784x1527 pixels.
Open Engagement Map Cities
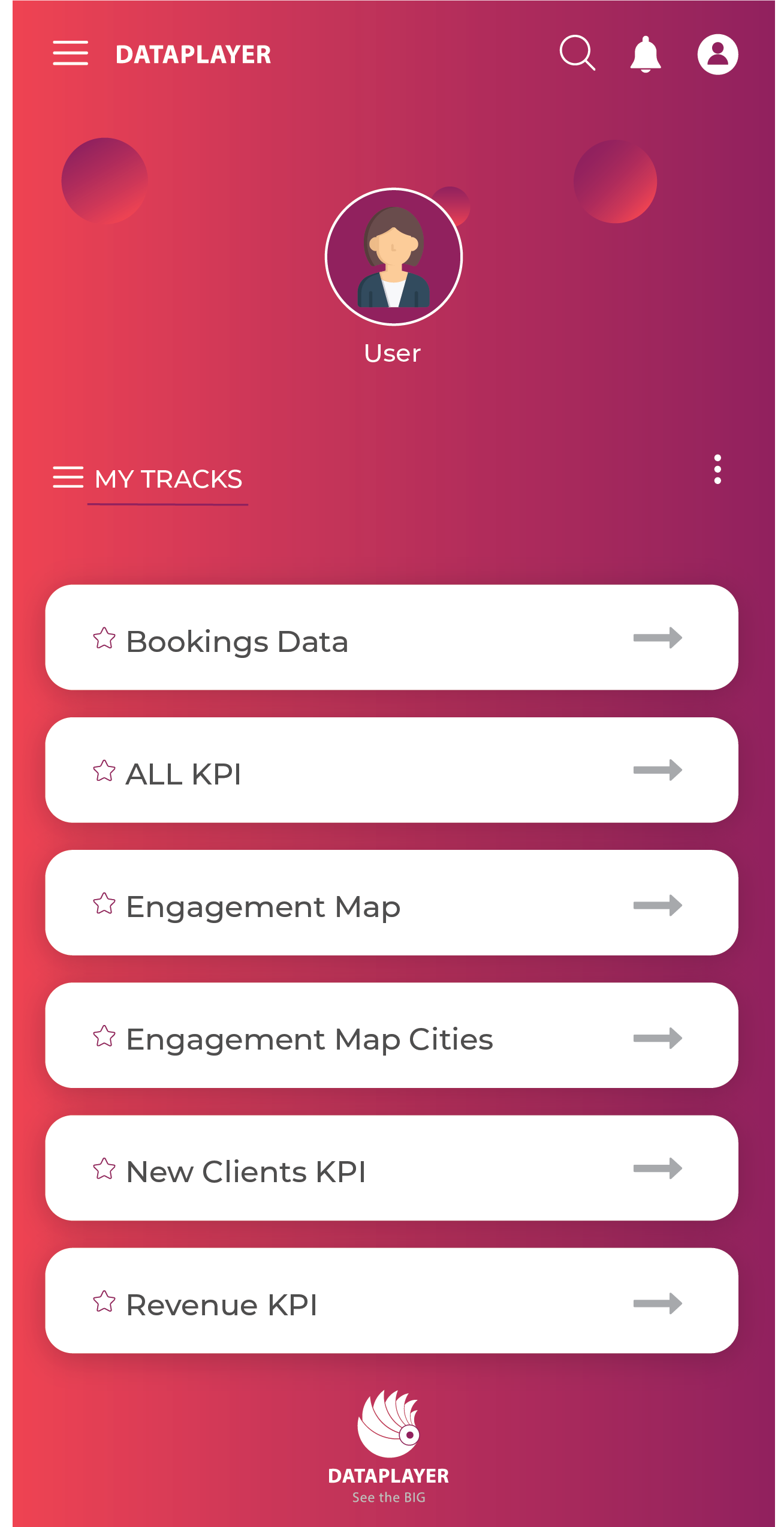coord(391,1035)
